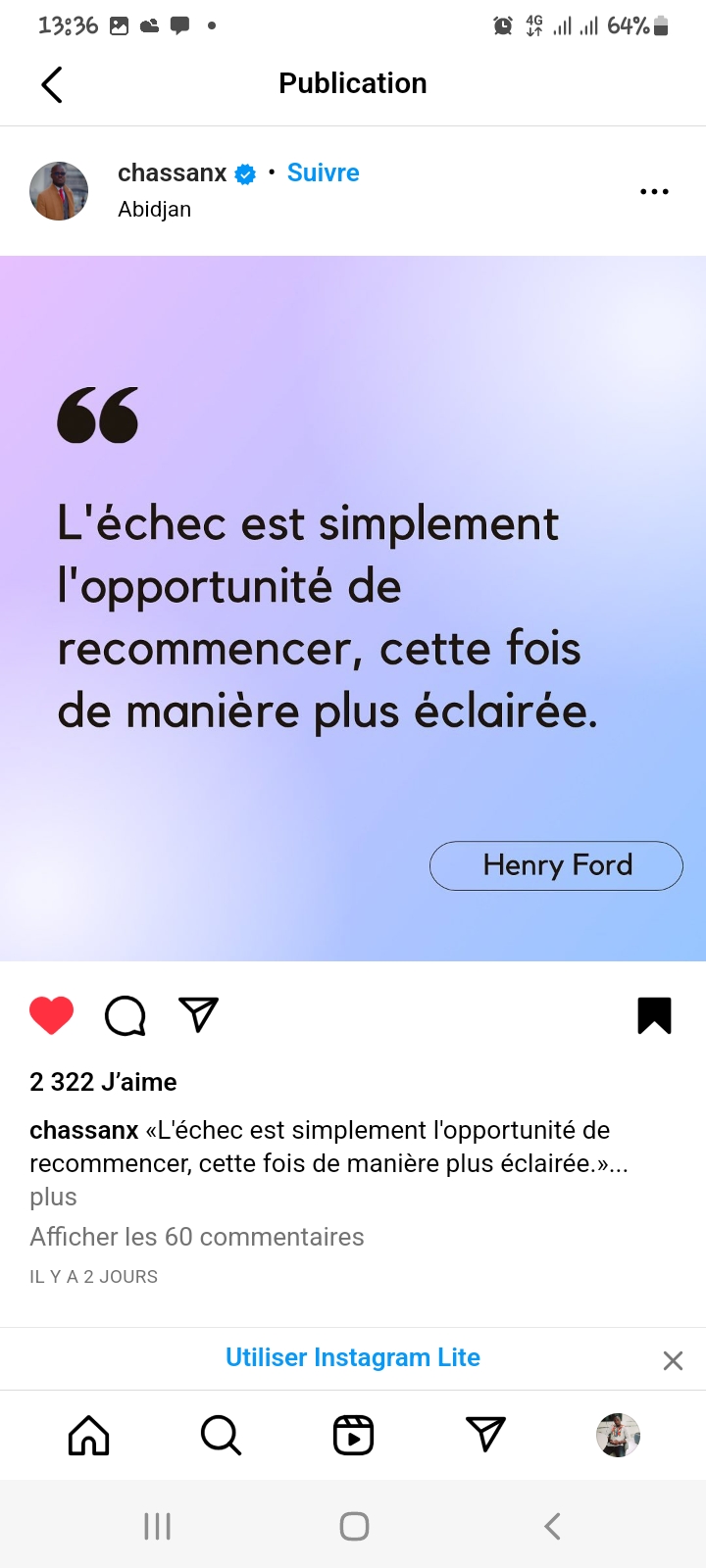Go to the Reels tab
Screen dimensions: 706x1568
click(x=353, y=1436)
